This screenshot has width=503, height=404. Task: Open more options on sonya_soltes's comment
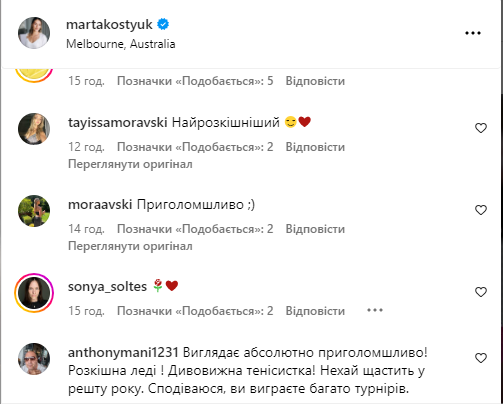(x=375, y=310)
